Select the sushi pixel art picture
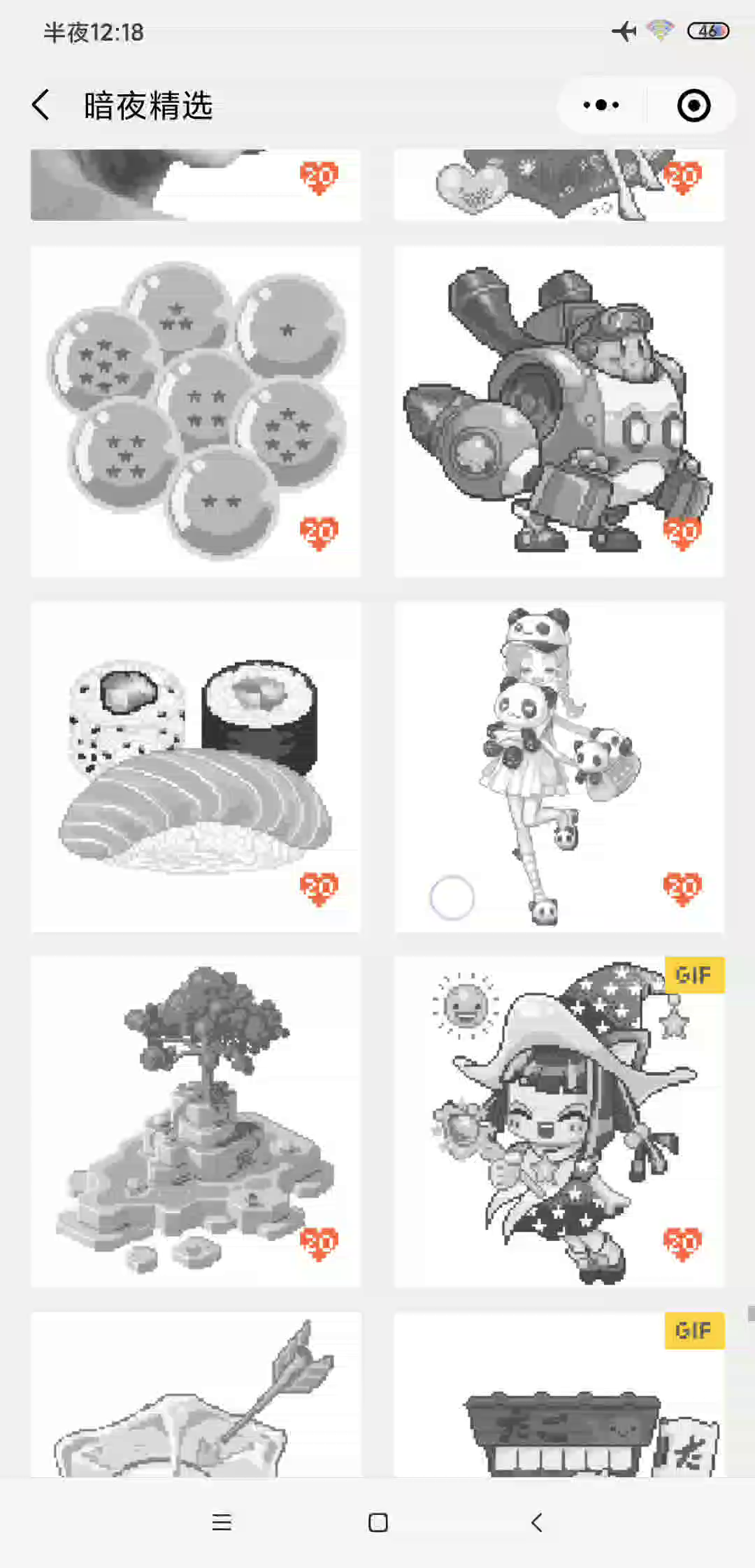The image size is (755, 1568). click(196, 767)
